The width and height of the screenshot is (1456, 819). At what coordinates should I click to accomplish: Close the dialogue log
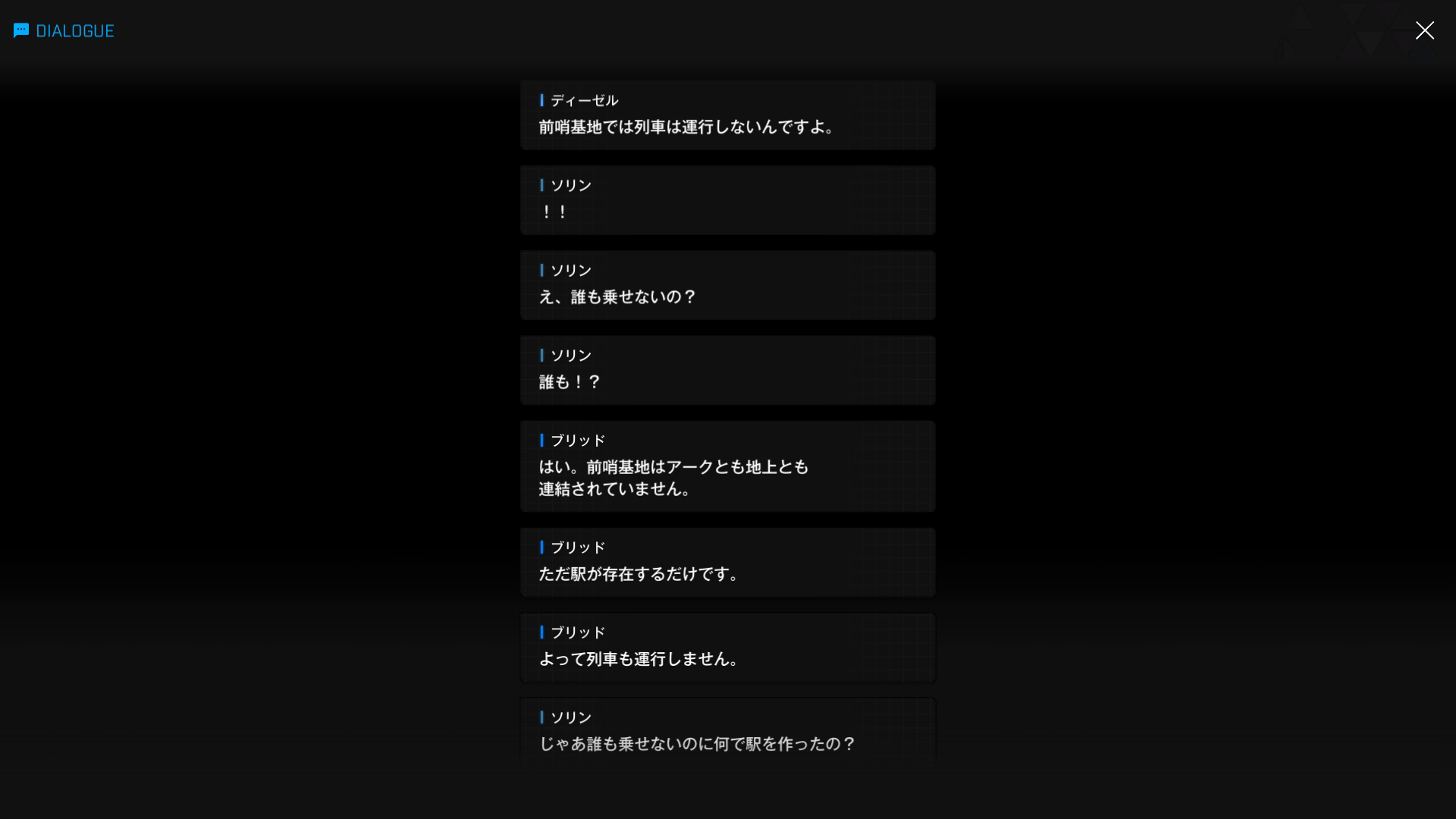(x=1424, y=30)
